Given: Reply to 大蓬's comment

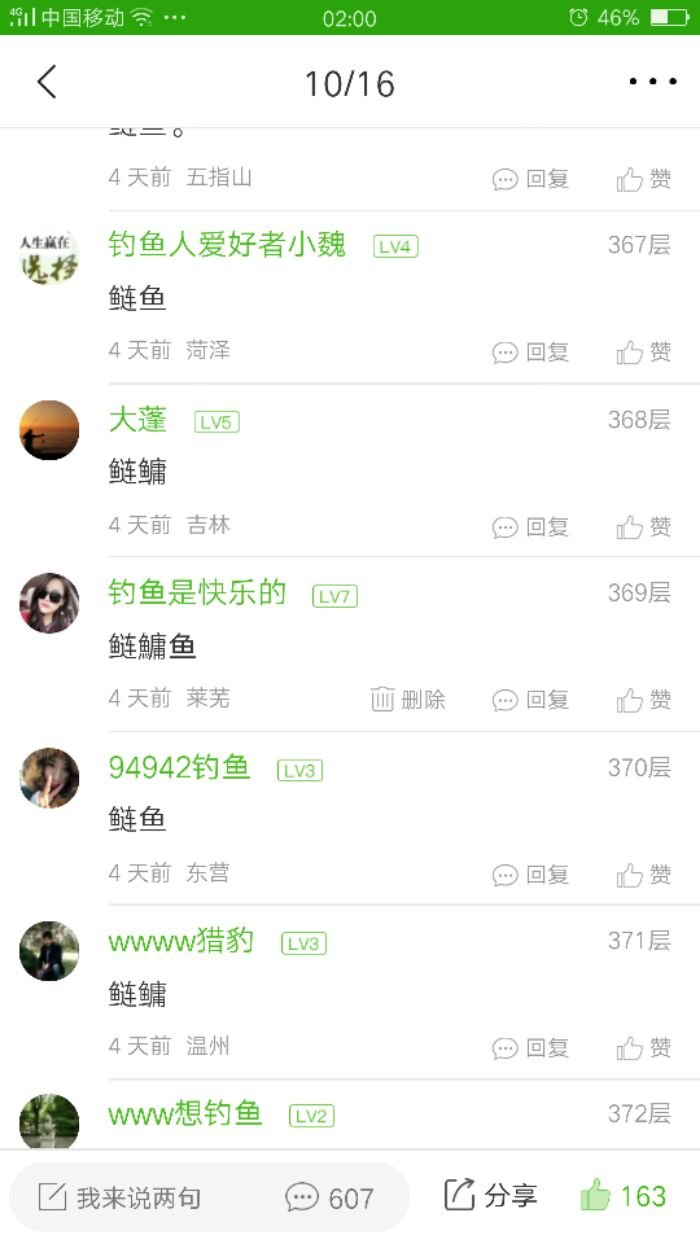Looking at the screenshot, I should [x=531, y=526].
